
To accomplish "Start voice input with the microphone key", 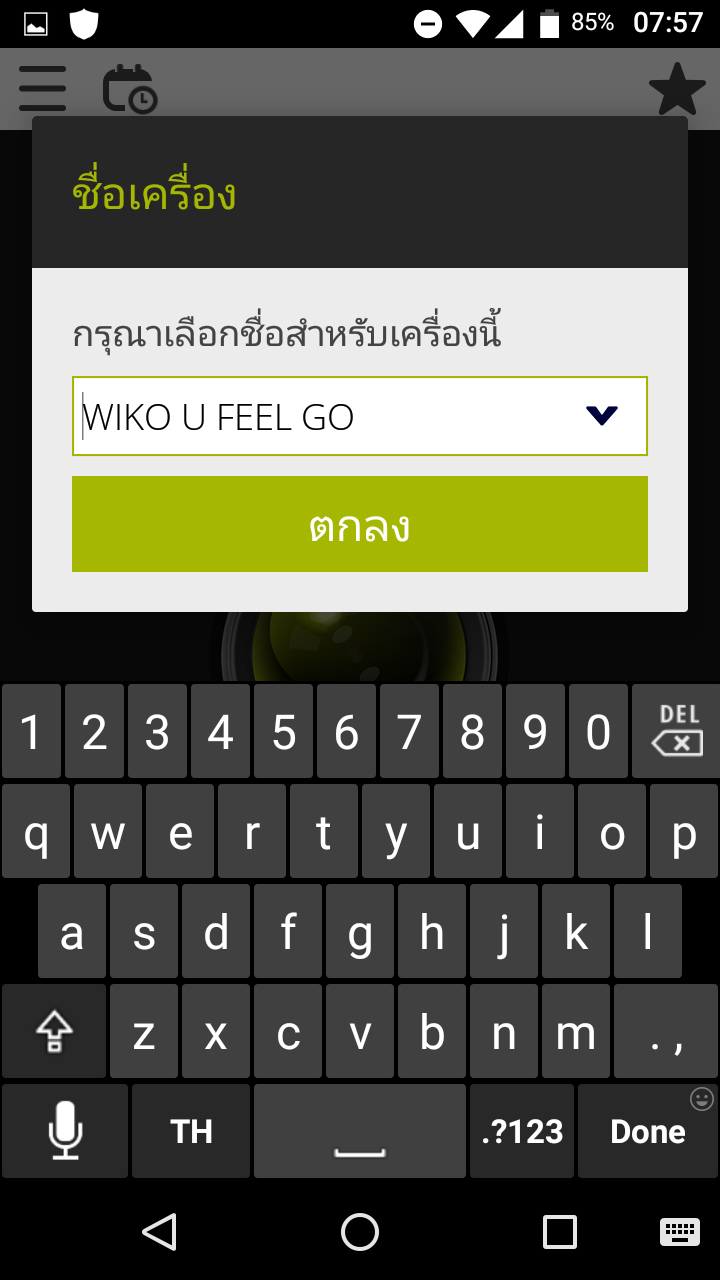I will [x=65, y=1131].
